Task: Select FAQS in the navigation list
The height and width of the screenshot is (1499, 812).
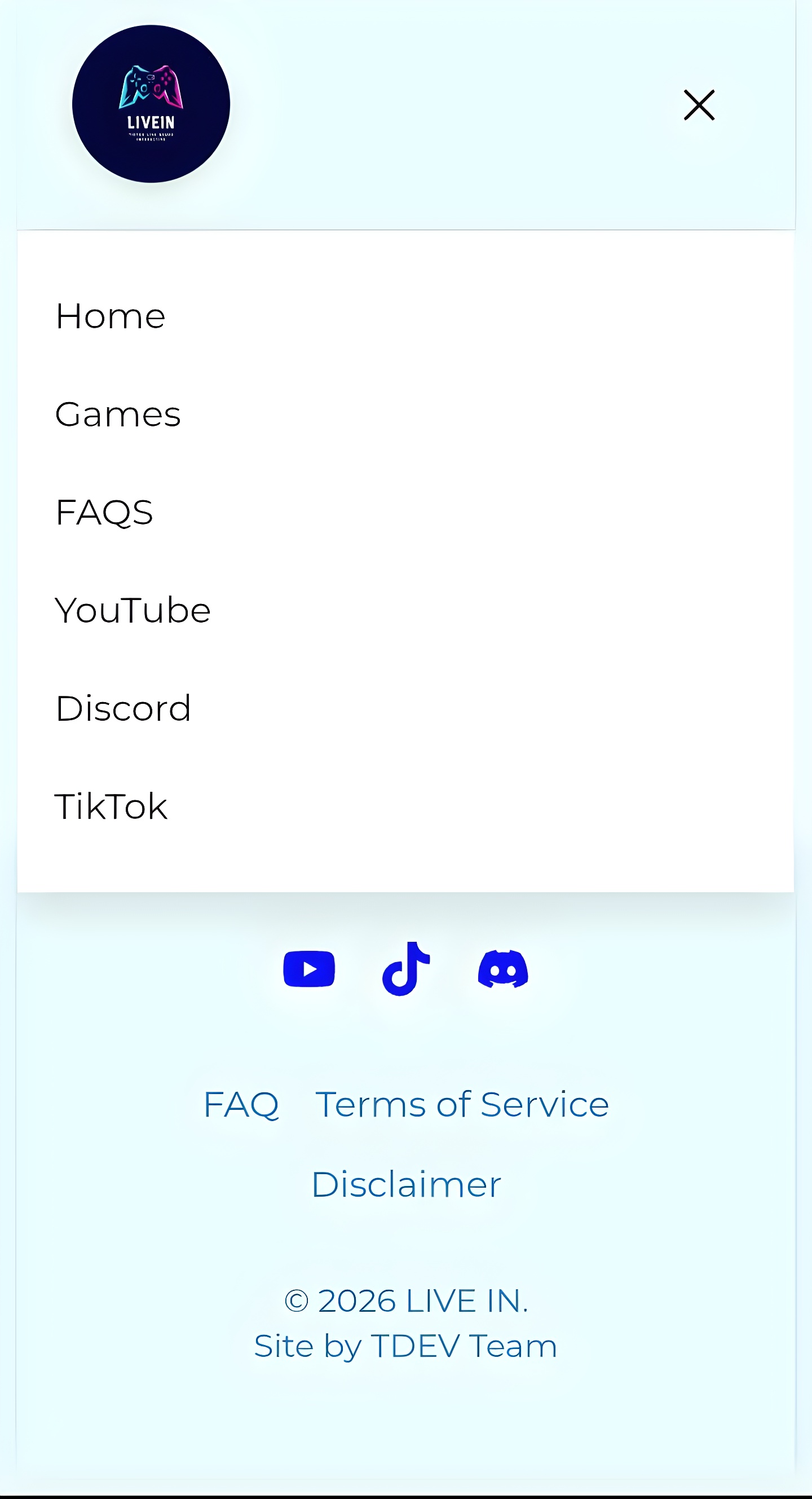Action: click(104, 512)
